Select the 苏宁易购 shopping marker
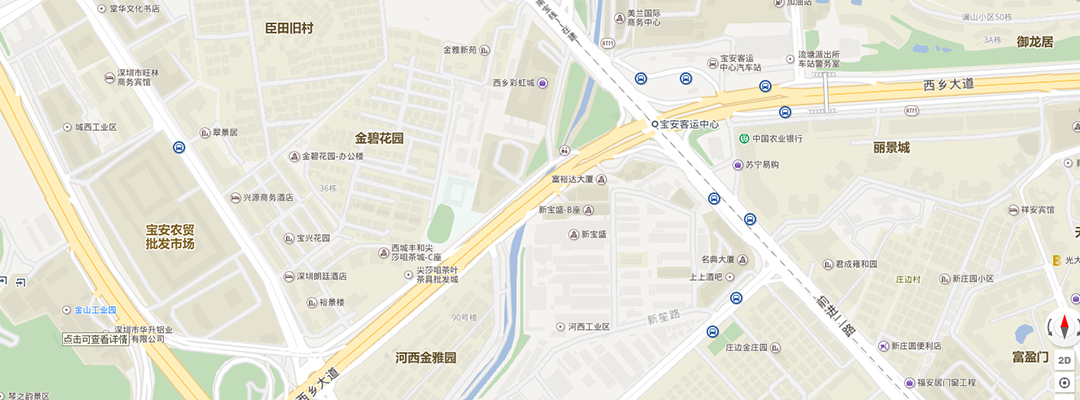Viewport: 1080px width, 400px height. (738, 165)
